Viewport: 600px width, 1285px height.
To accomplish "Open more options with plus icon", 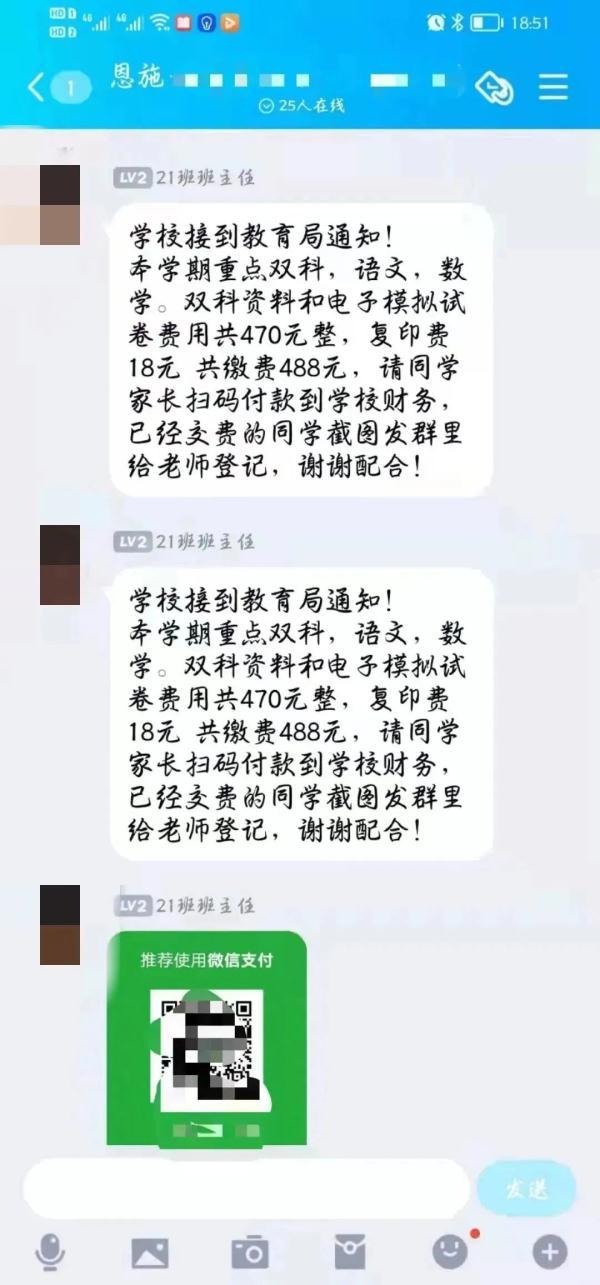I will [550, 1251].
